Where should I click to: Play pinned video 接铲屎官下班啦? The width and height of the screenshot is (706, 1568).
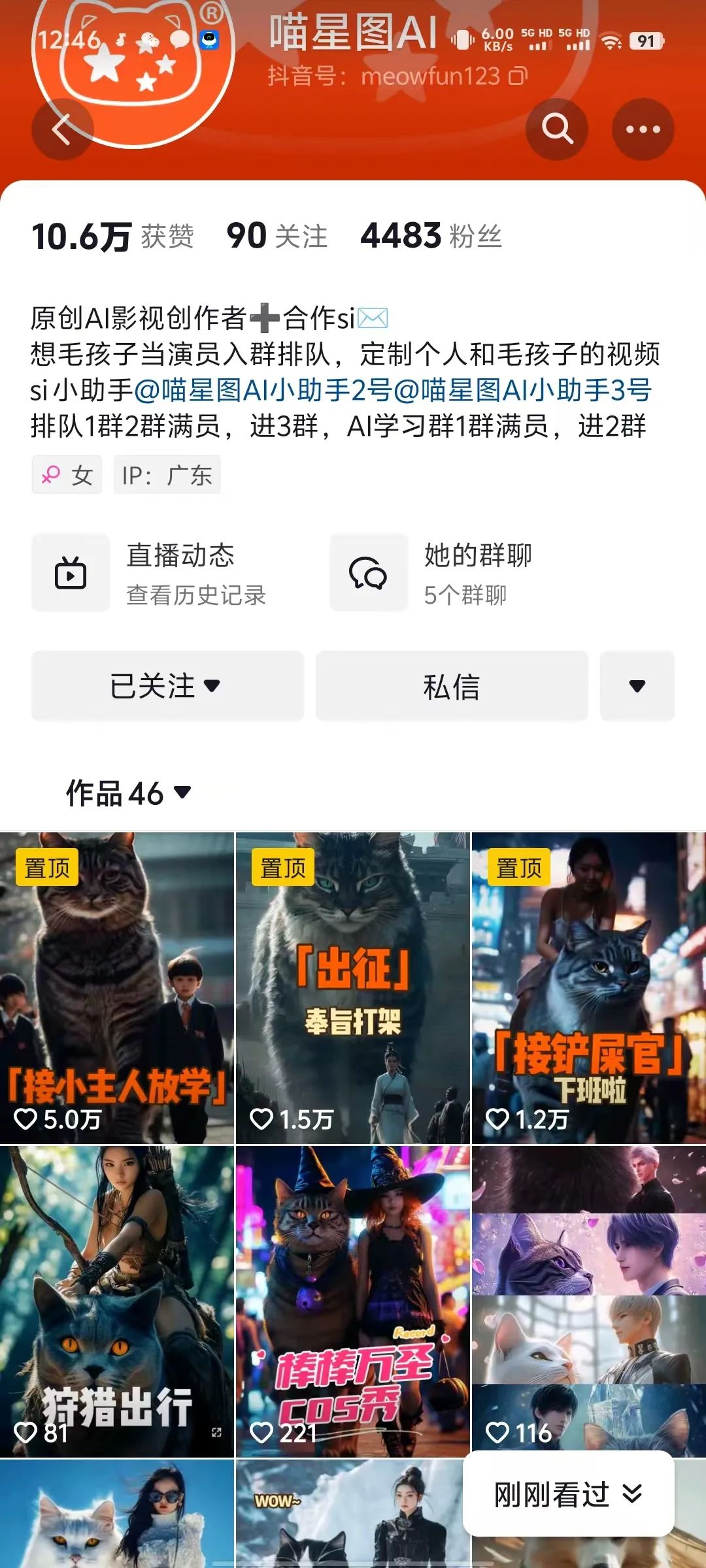[x=588, y=987]
